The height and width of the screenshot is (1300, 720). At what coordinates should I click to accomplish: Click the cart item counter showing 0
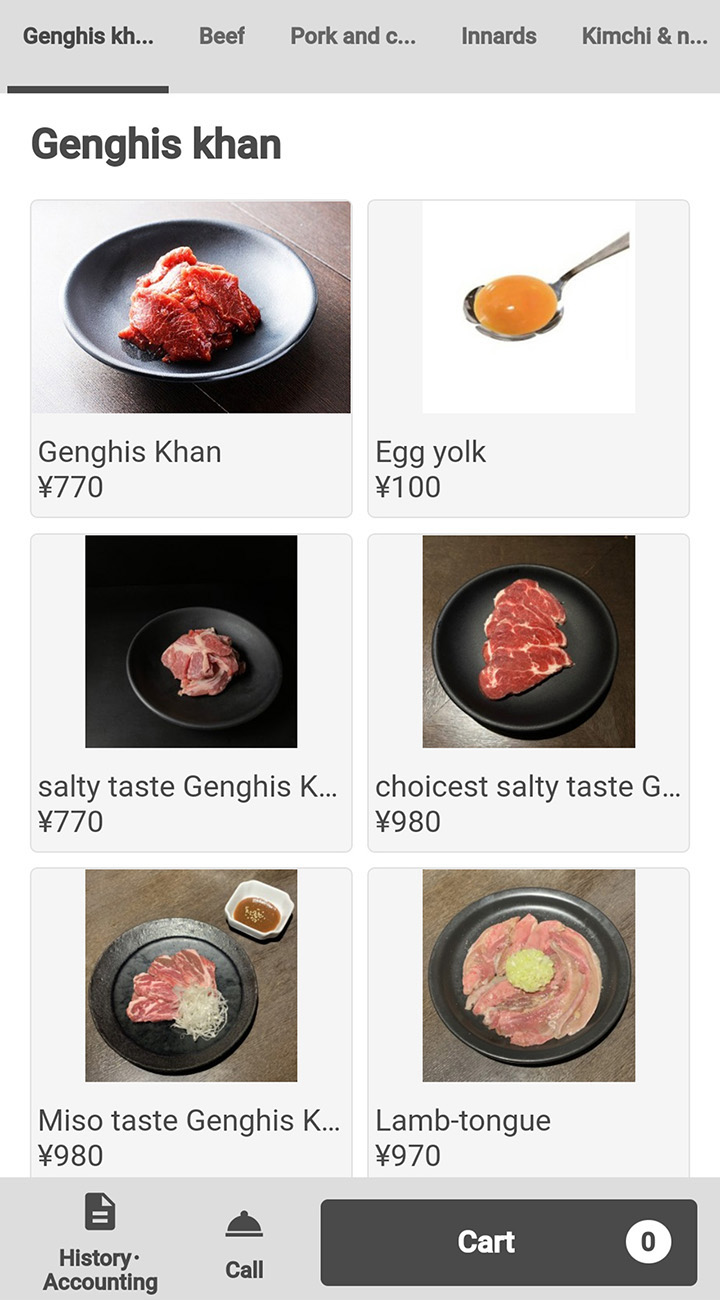pyautogui.click(x=646, y=1242)
